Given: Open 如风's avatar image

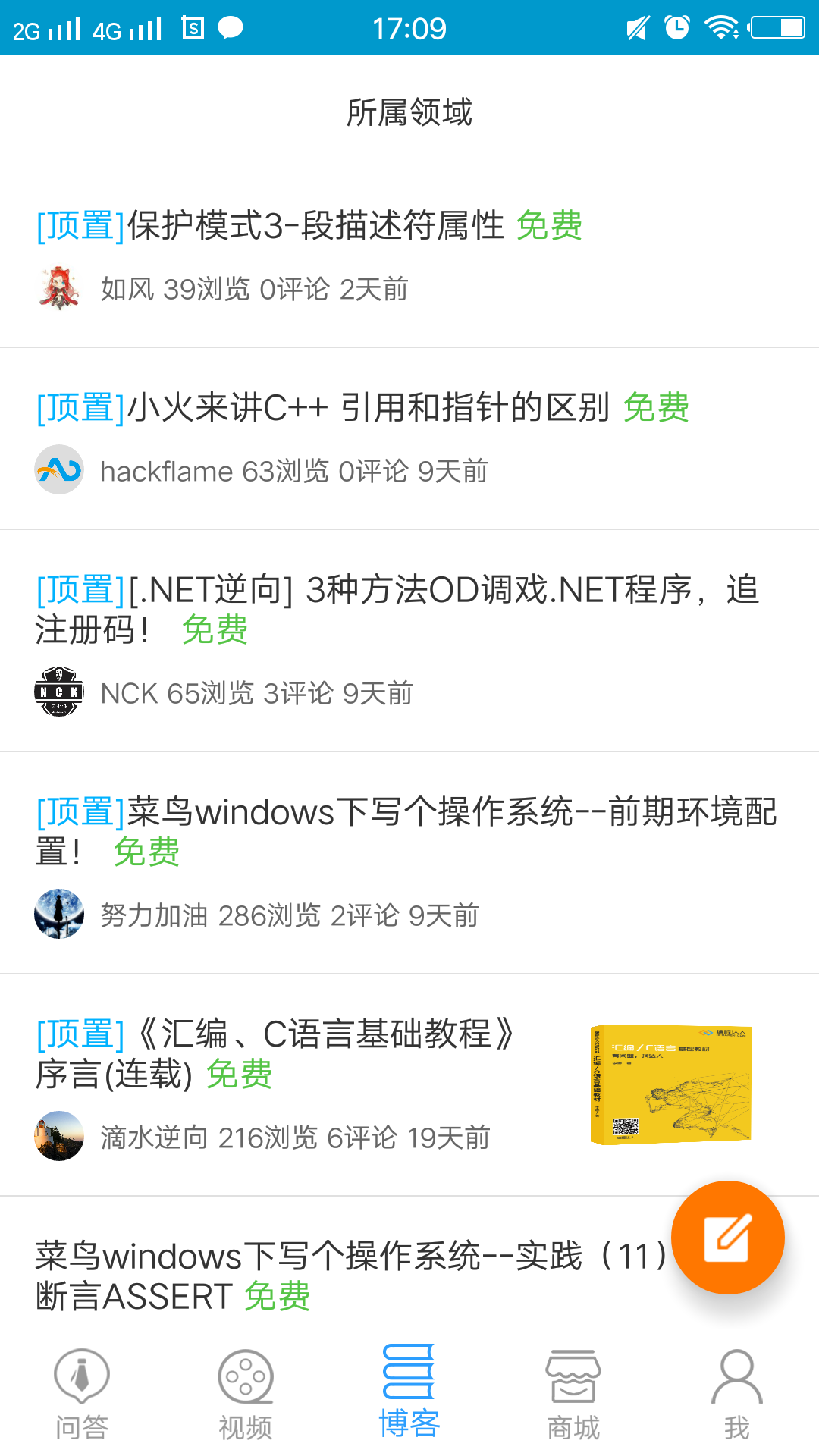Looking at the screenshot, I should tap(60, 288).
